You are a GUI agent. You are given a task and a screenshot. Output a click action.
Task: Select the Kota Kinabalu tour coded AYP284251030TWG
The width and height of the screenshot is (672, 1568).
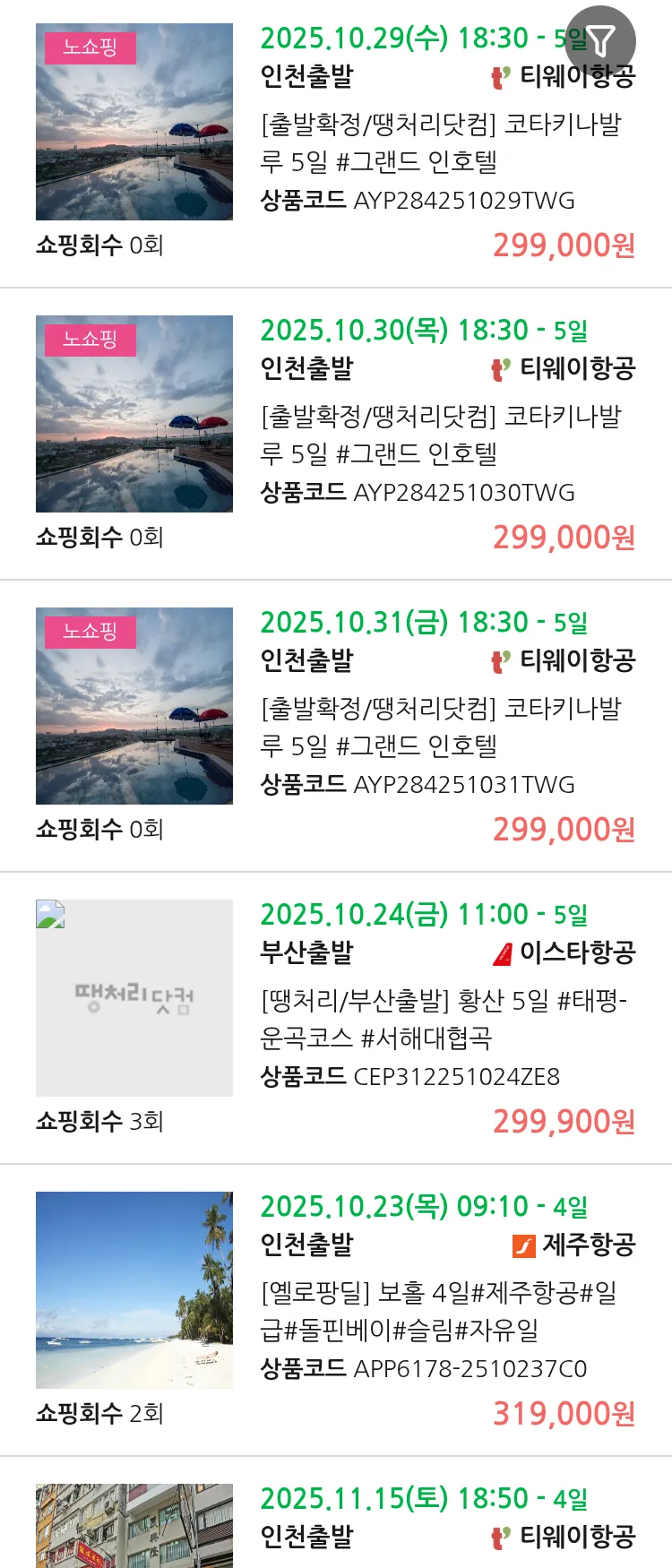(x=440, y=435)
